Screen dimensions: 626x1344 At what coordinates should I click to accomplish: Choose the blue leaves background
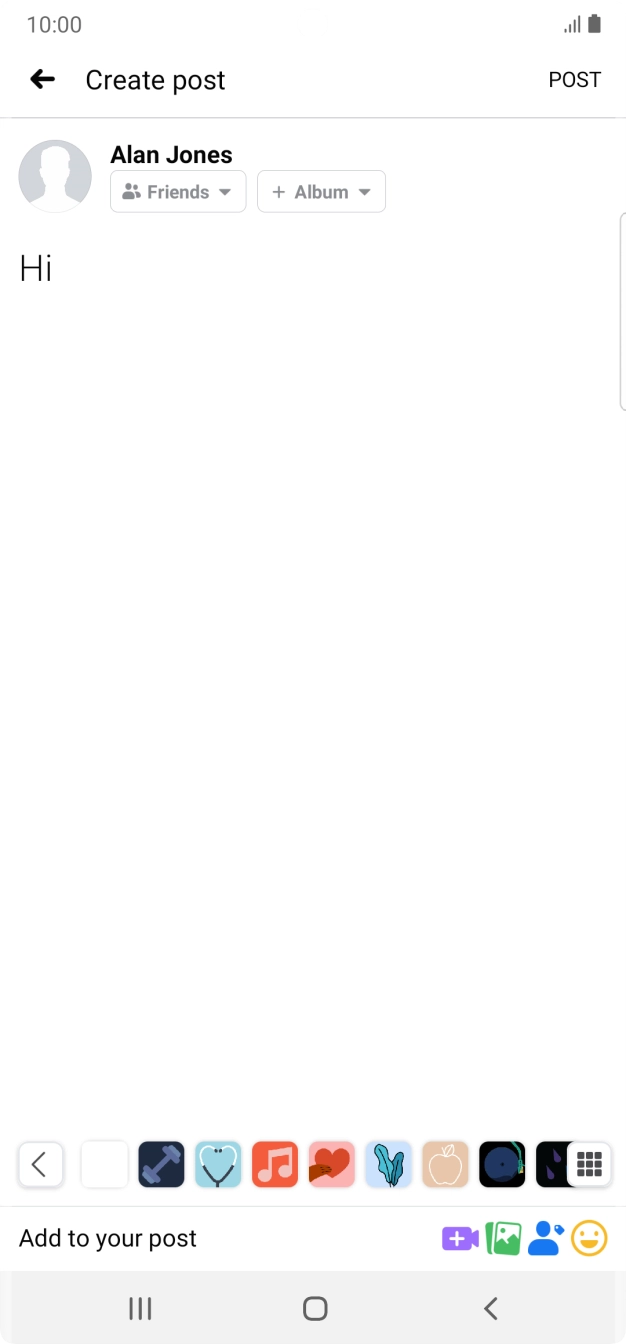pyautogui.click(x=389, y=1164)
